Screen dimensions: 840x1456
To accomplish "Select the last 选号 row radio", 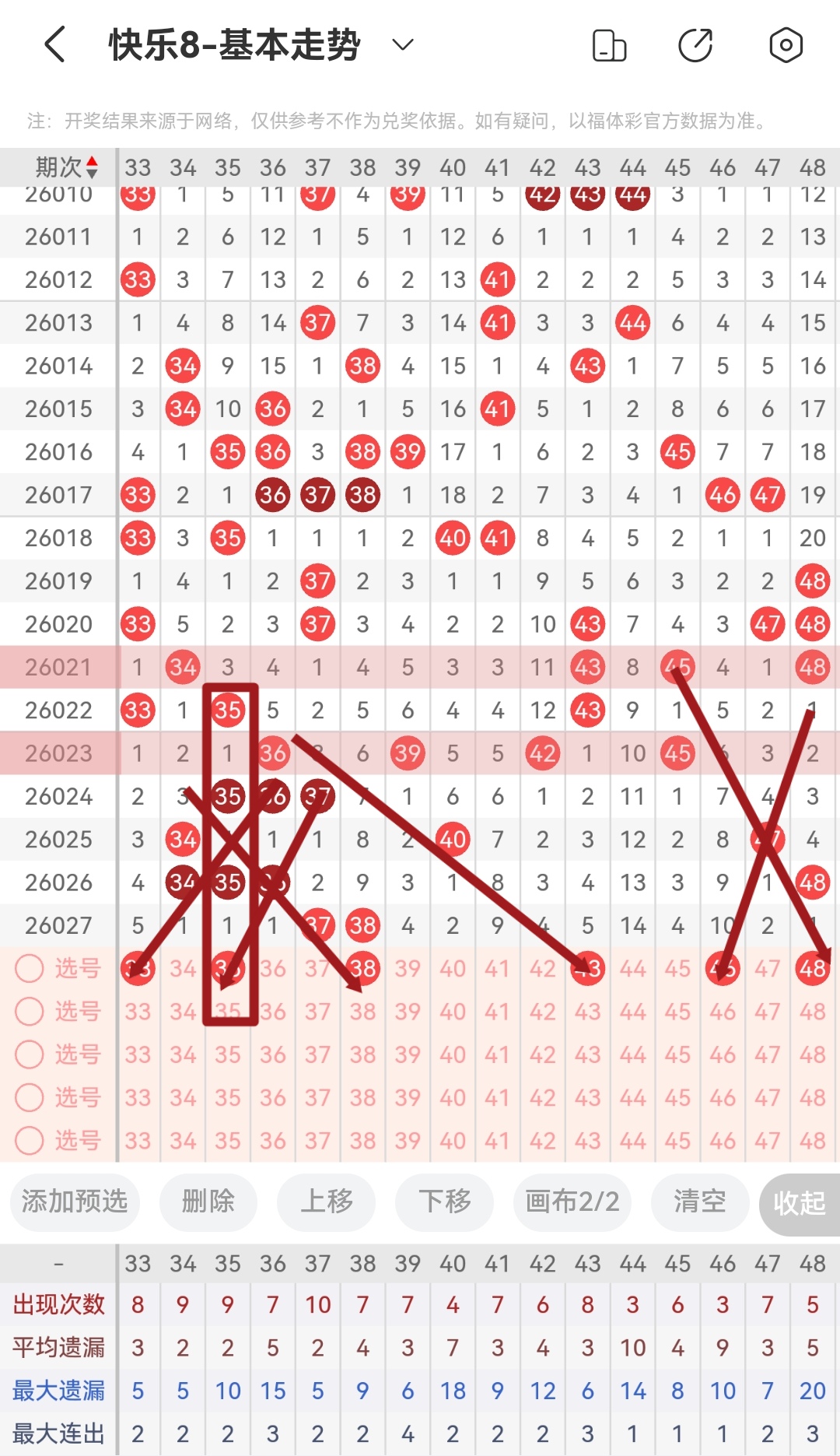I will tap(30, 1141).
